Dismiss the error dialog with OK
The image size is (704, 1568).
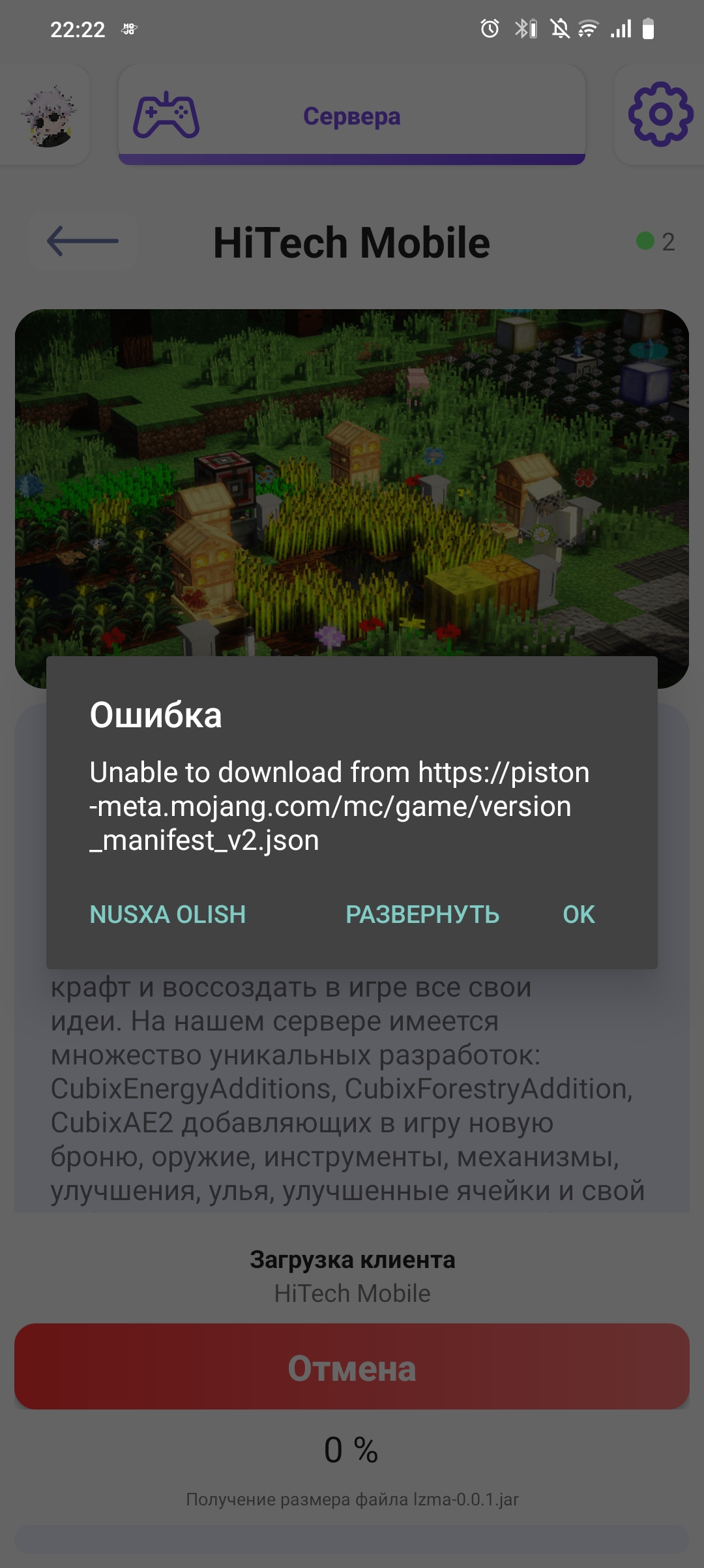pyautogui.click(x=578, y=914)
